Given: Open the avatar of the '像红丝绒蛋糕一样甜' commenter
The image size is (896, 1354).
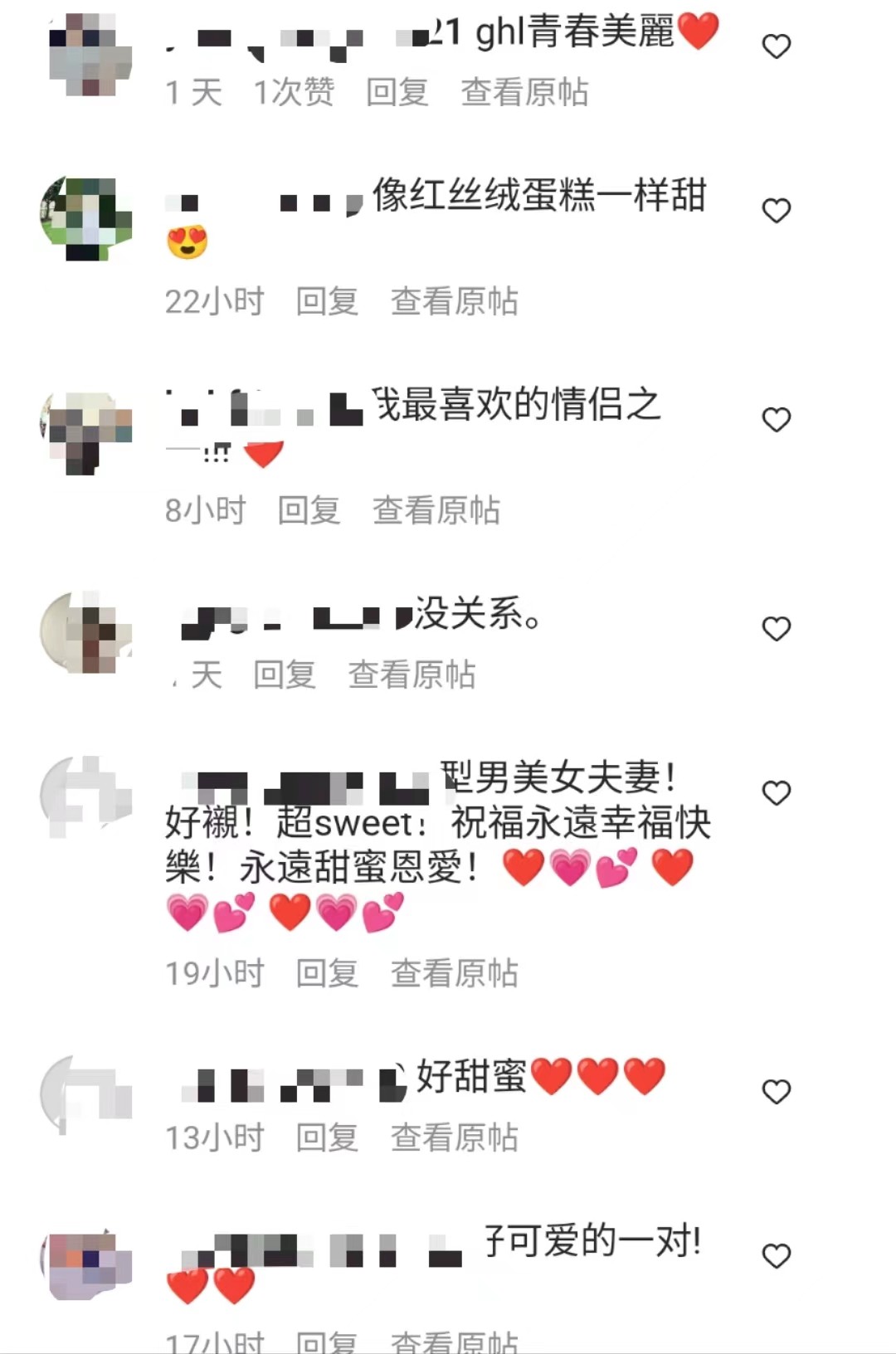Looking at the screenshot, I should (x=86, y=218).
